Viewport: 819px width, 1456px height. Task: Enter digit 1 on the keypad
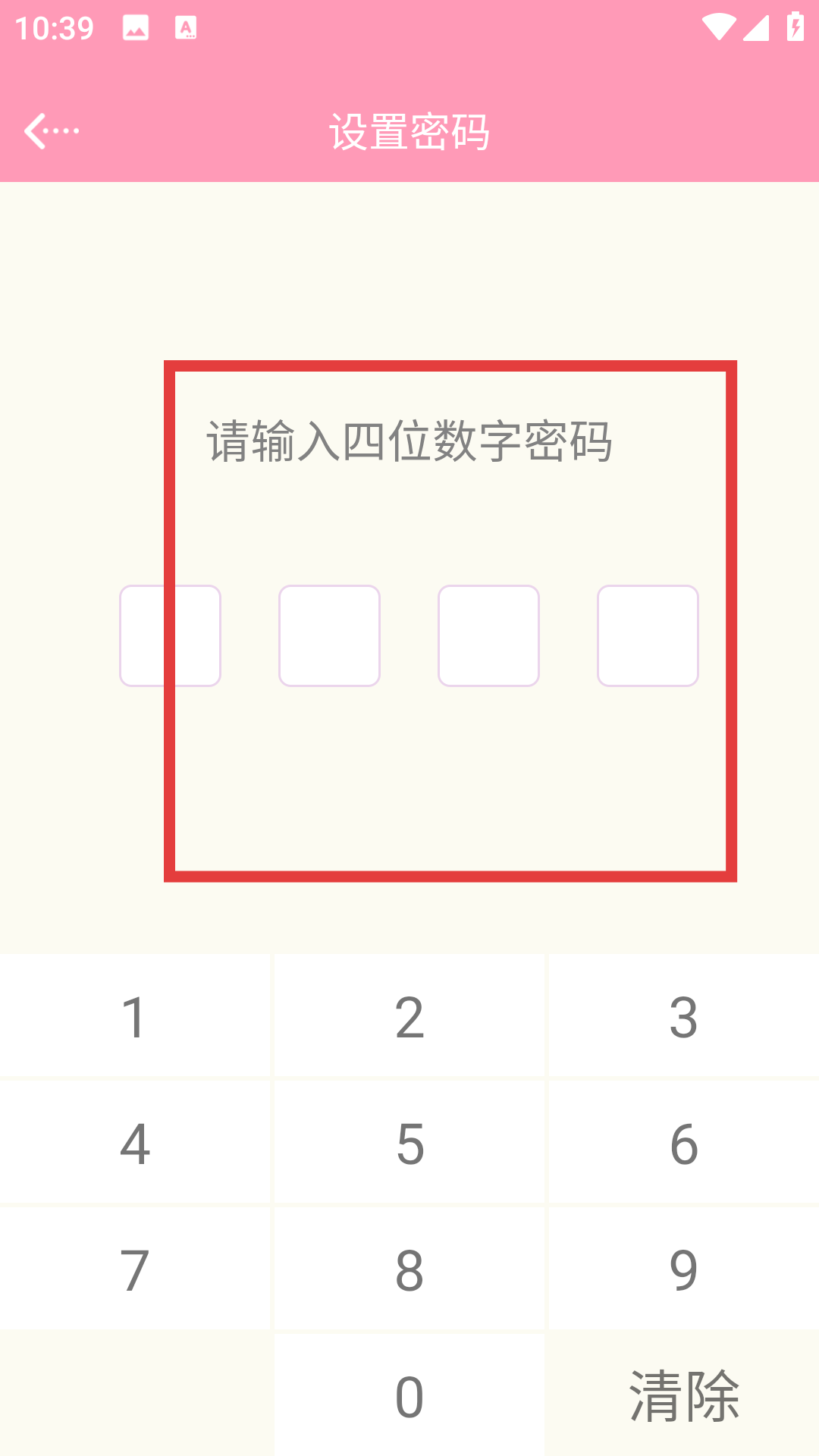(x=135, y=1016)
